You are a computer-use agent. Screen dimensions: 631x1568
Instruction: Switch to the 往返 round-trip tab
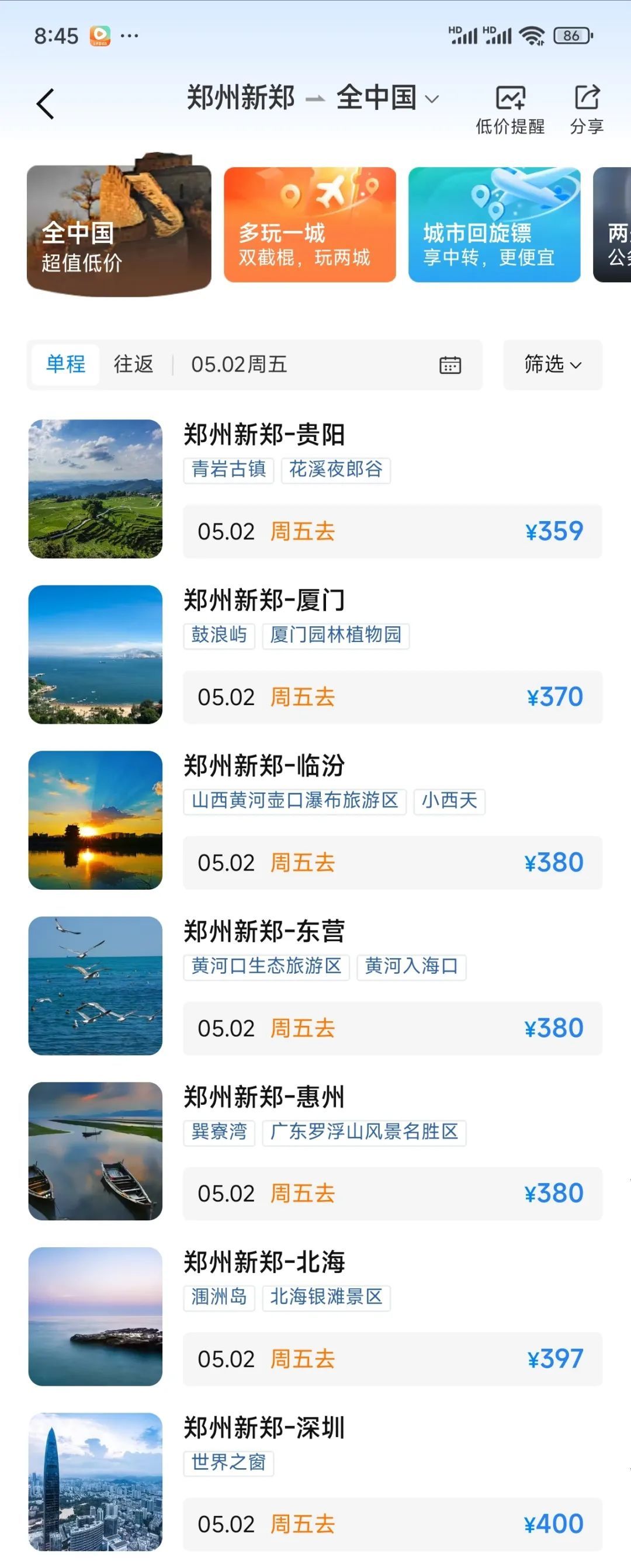133,365
